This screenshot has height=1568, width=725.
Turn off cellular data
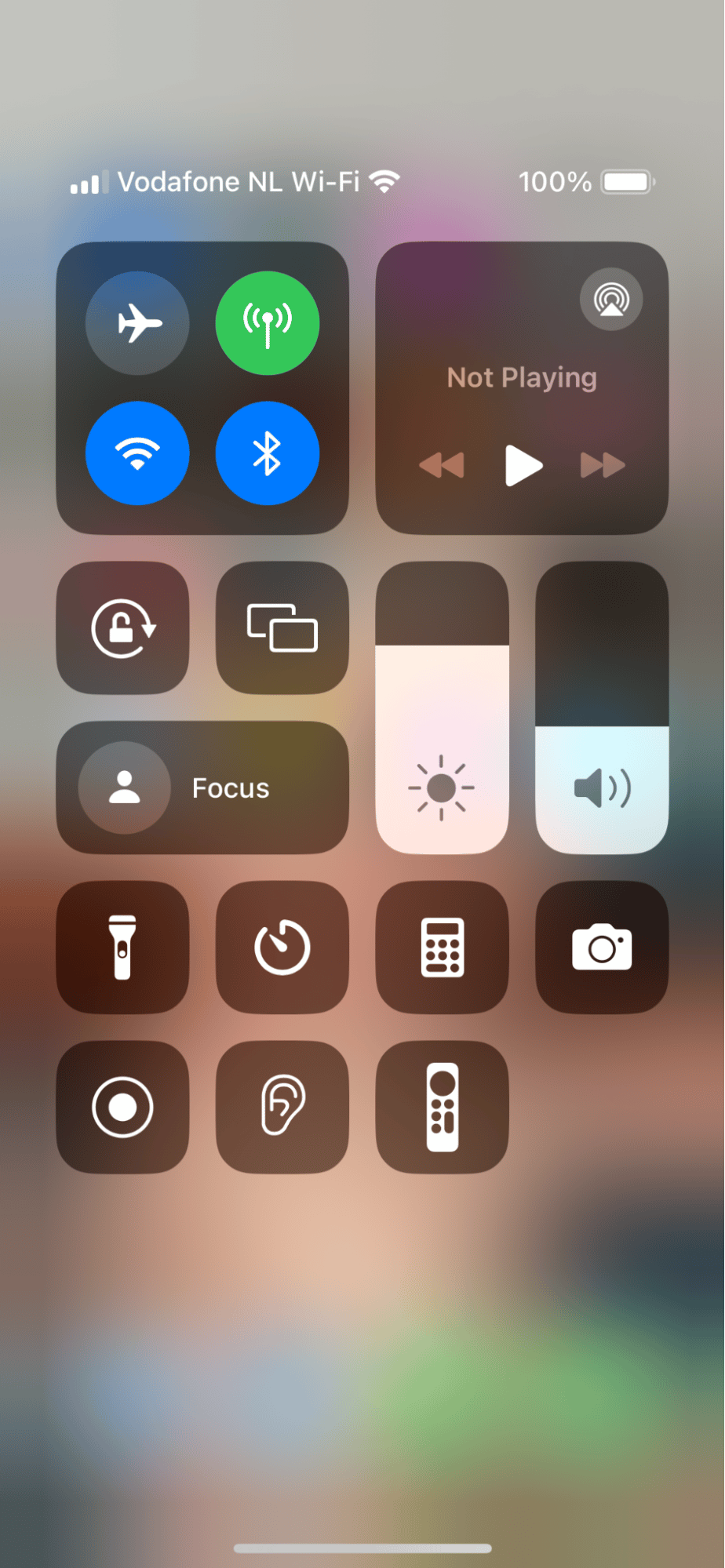(x=268, y=323)
